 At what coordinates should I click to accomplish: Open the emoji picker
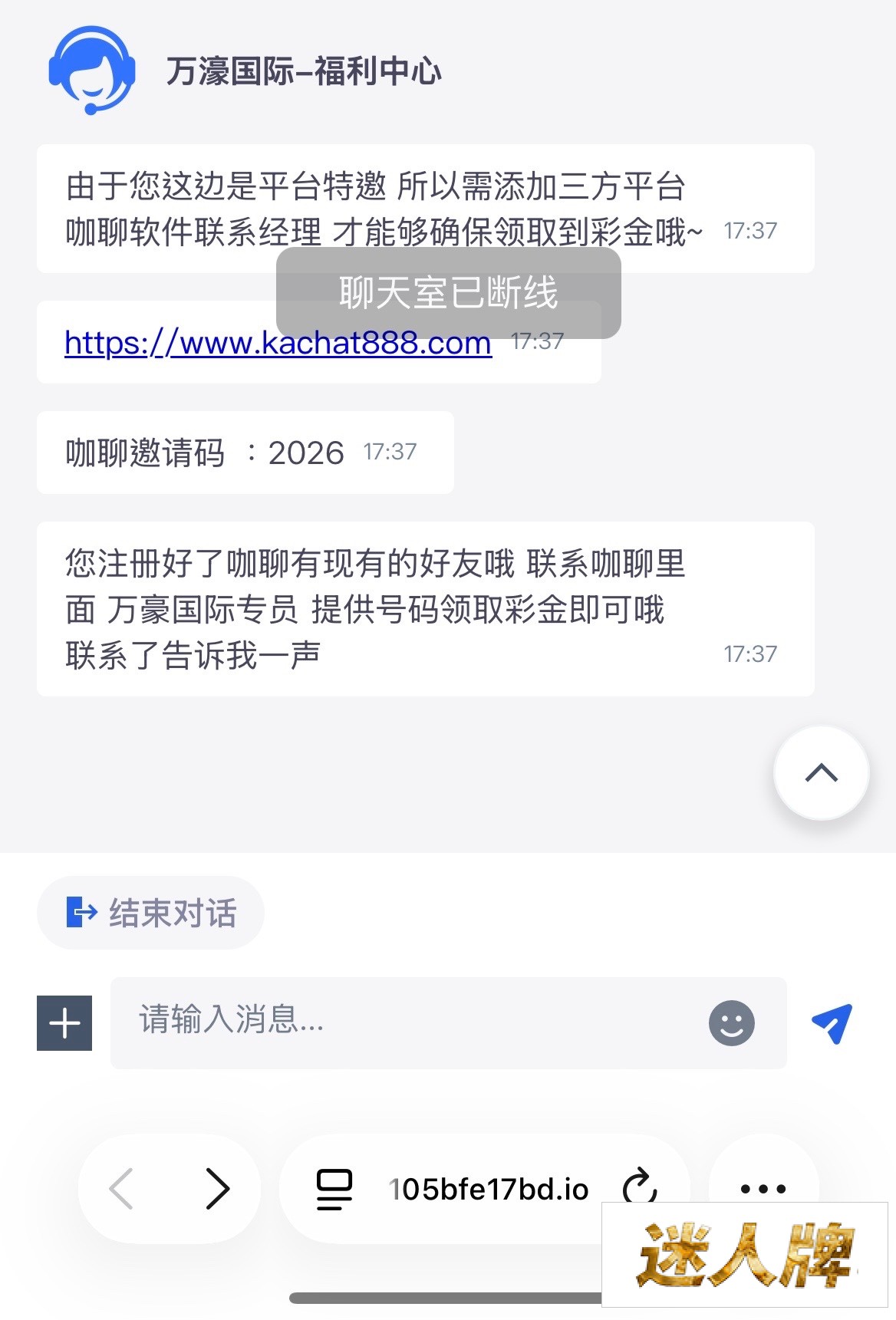(731, 1022)
